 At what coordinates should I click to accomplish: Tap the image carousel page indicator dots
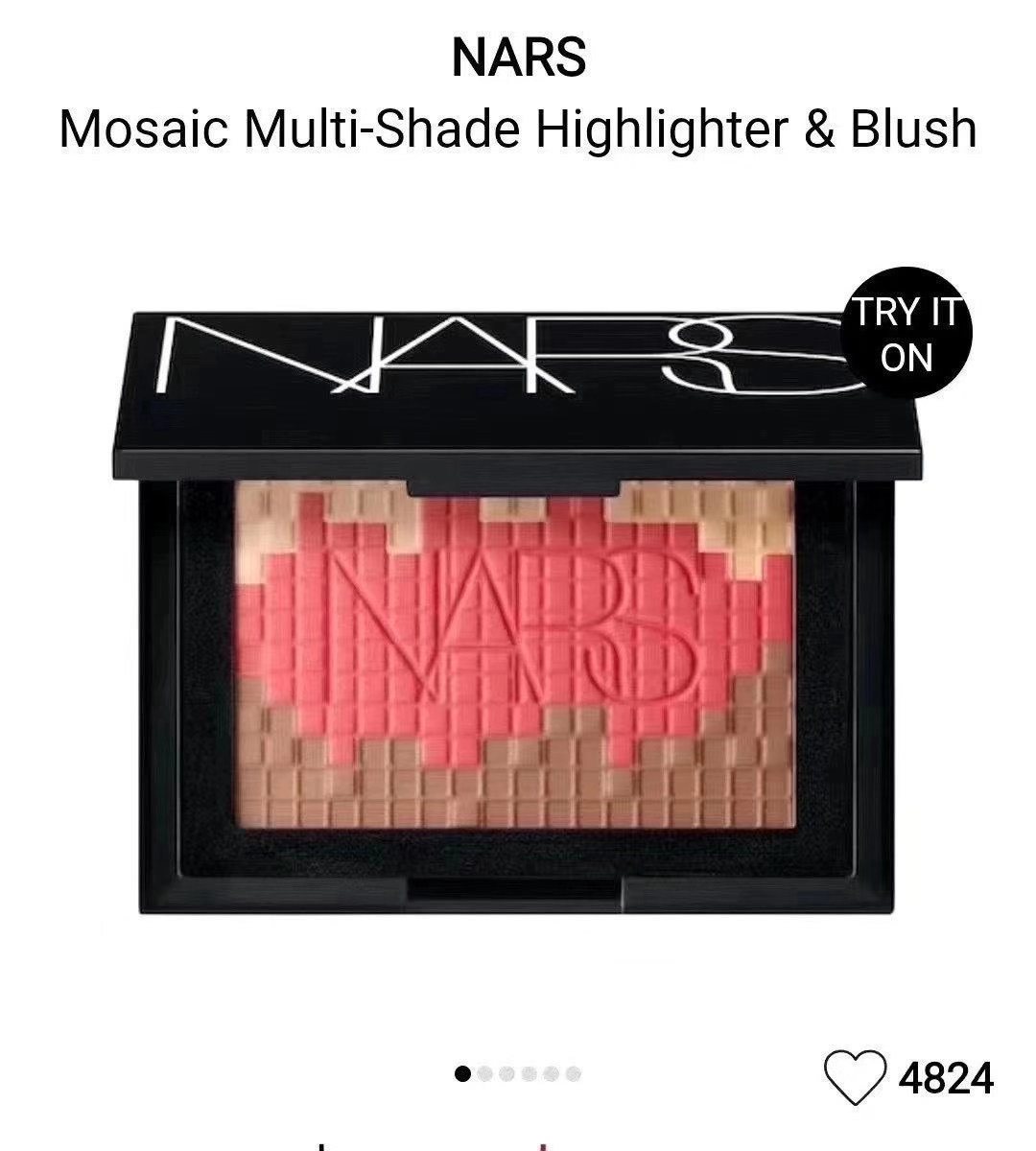click(518, 1074)
